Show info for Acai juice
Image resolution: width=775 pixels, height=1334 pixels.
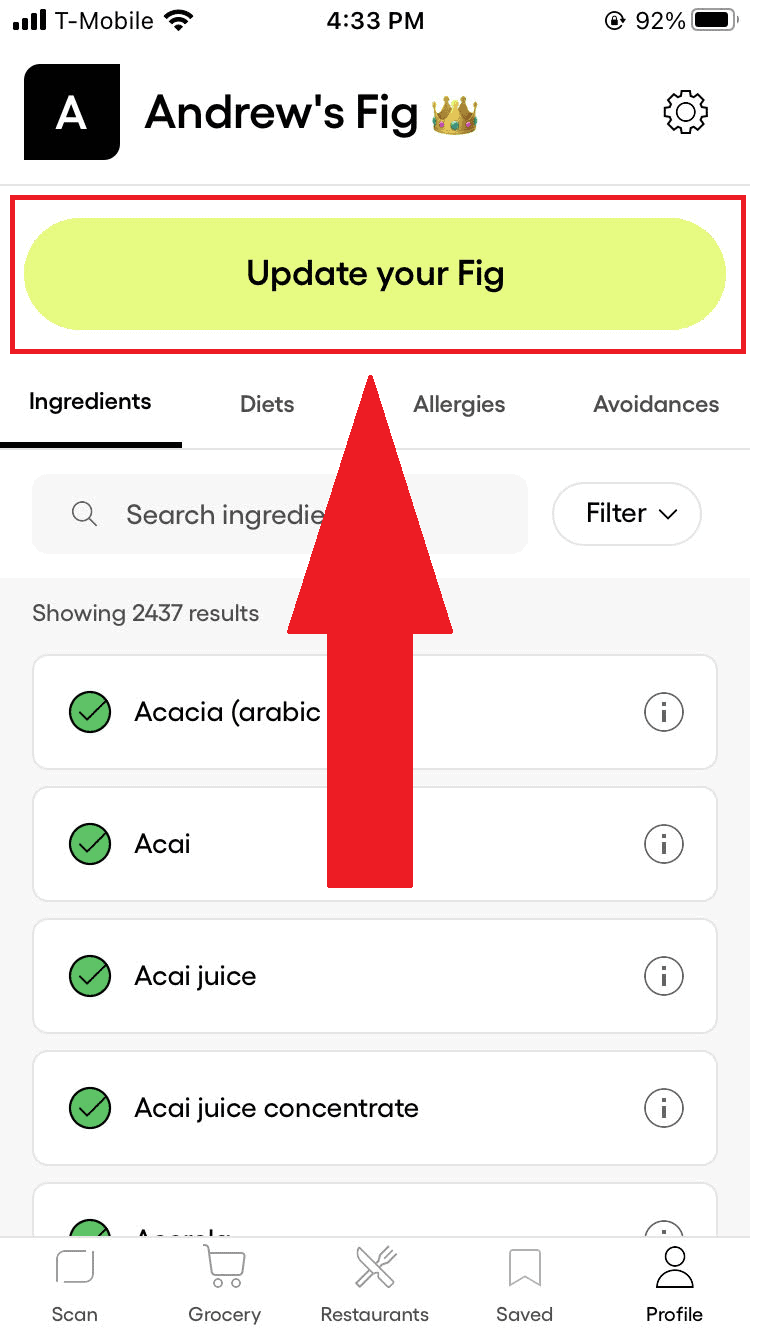[x=663, y=976]
